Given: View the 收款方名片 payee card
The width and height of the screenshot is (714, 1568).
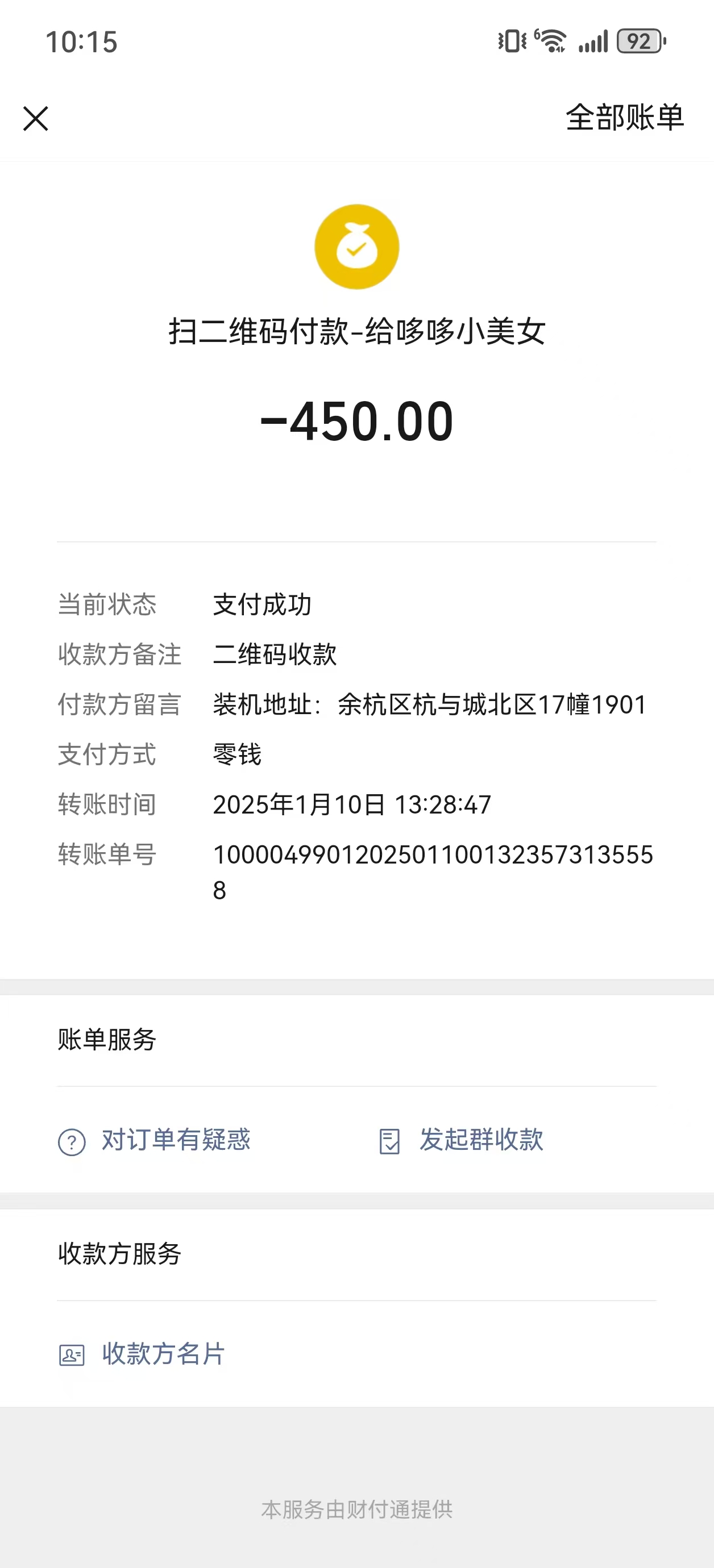Looking at the screenshot, I should click(x=143, y=1354).
